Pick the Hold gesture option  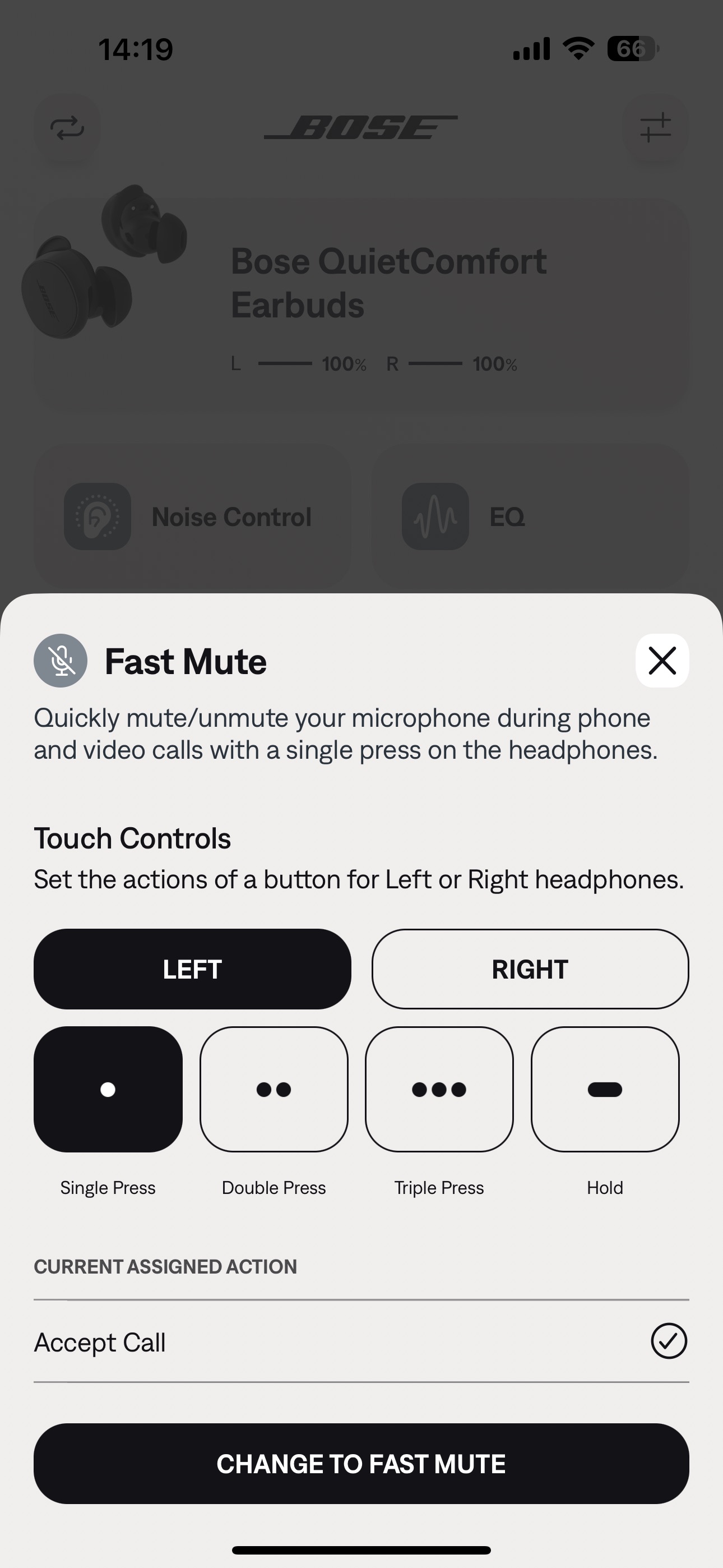tap(605, 1089)
